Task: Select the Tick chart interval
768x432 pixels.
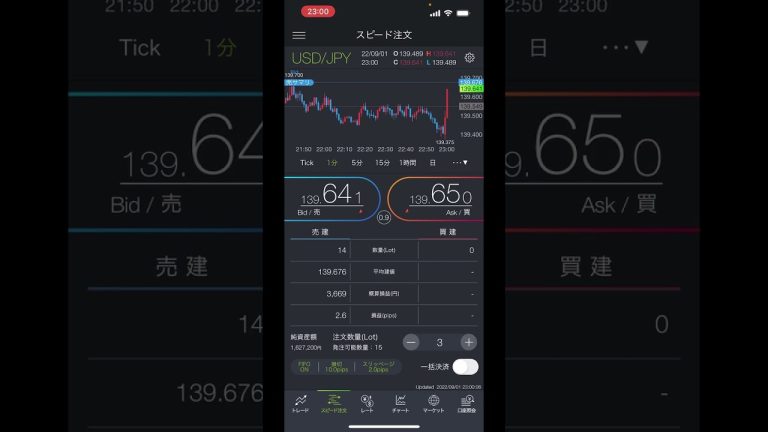Action: pyautogui.click(x=306, y=162)
